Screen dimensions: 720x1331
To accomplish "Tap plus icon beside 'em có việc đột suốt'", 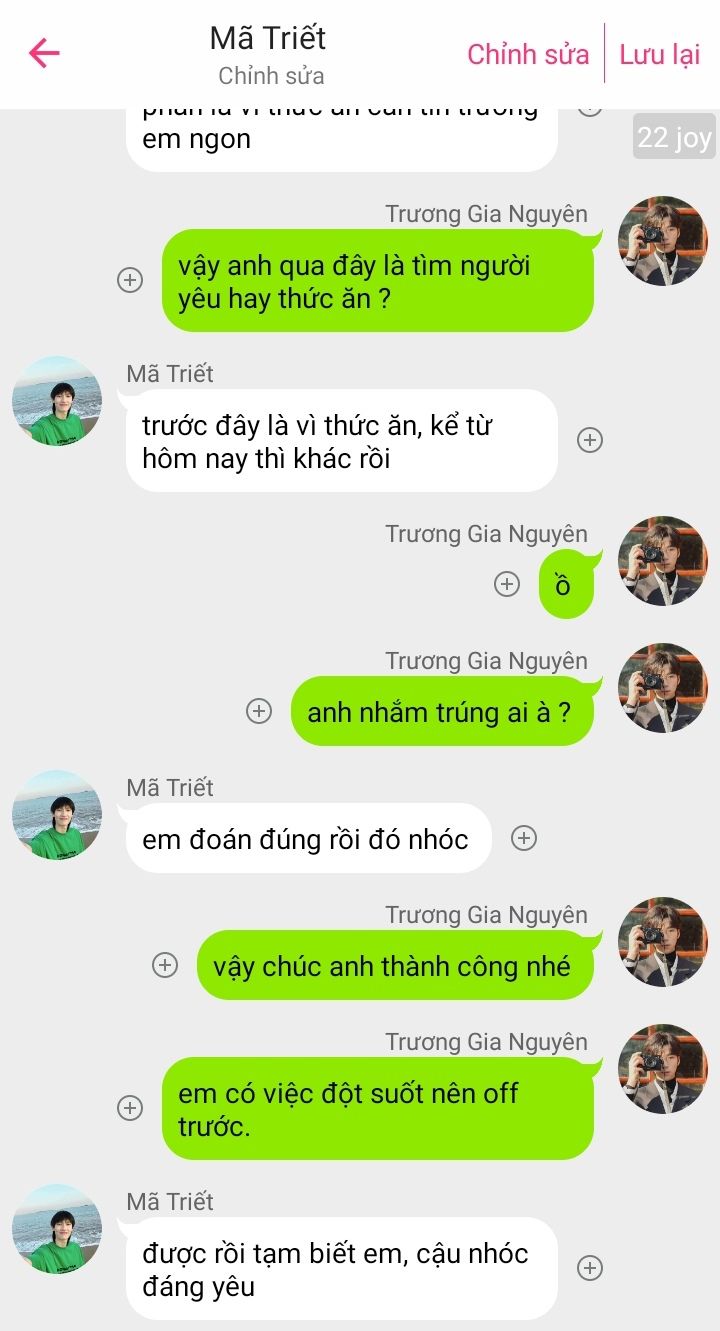I will [x=130, y=1108].
